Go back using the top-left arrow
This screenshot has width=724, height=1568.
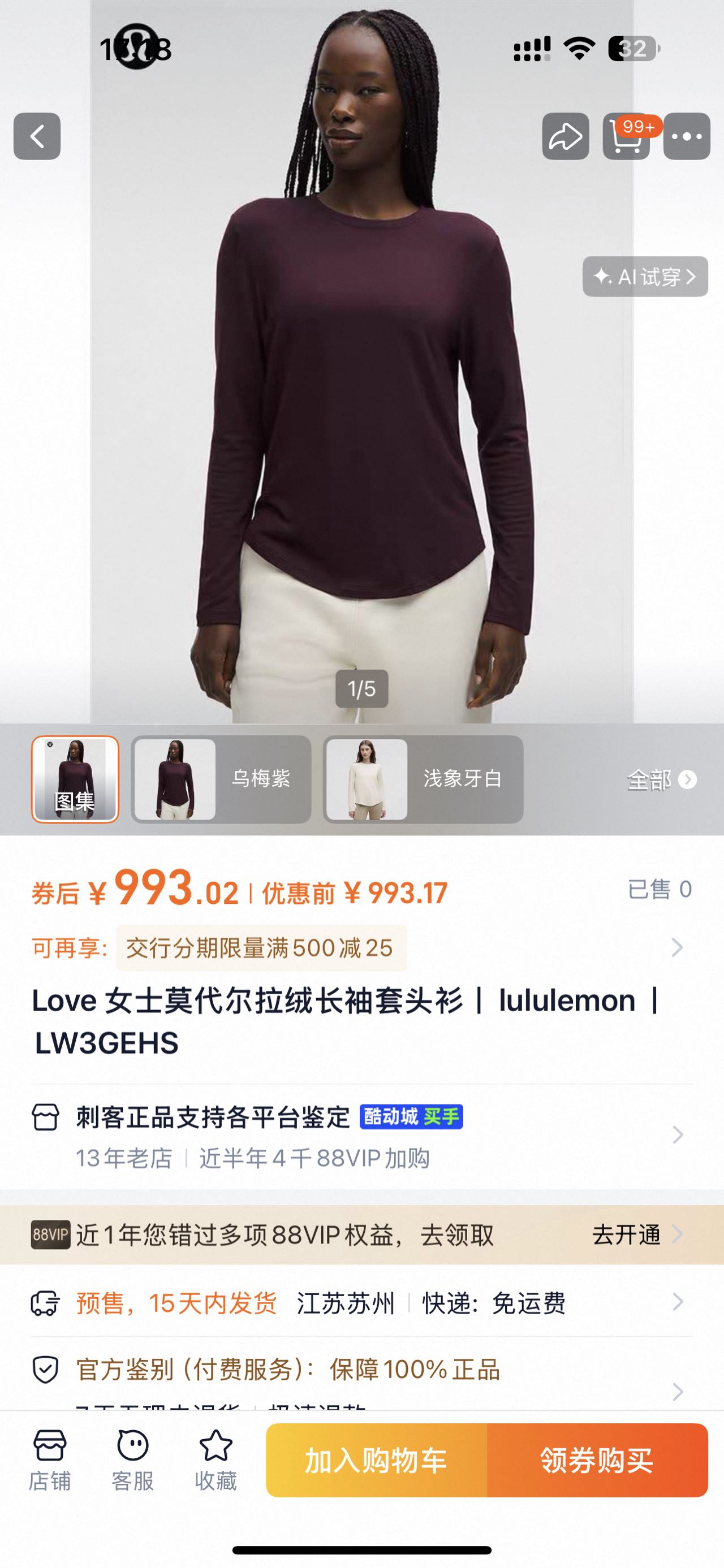37,136
